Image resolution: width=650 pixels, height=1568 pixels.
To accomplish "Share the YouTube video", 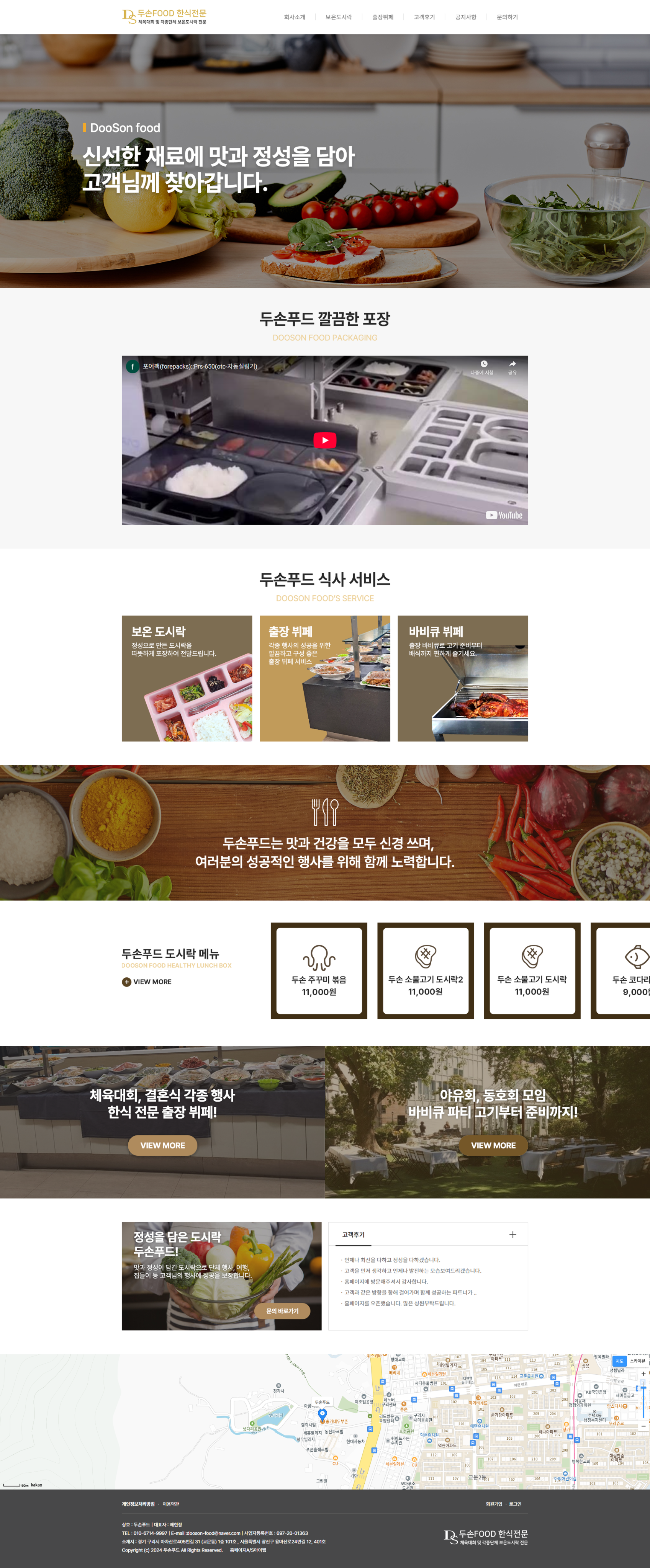I will tap(512, 366).
